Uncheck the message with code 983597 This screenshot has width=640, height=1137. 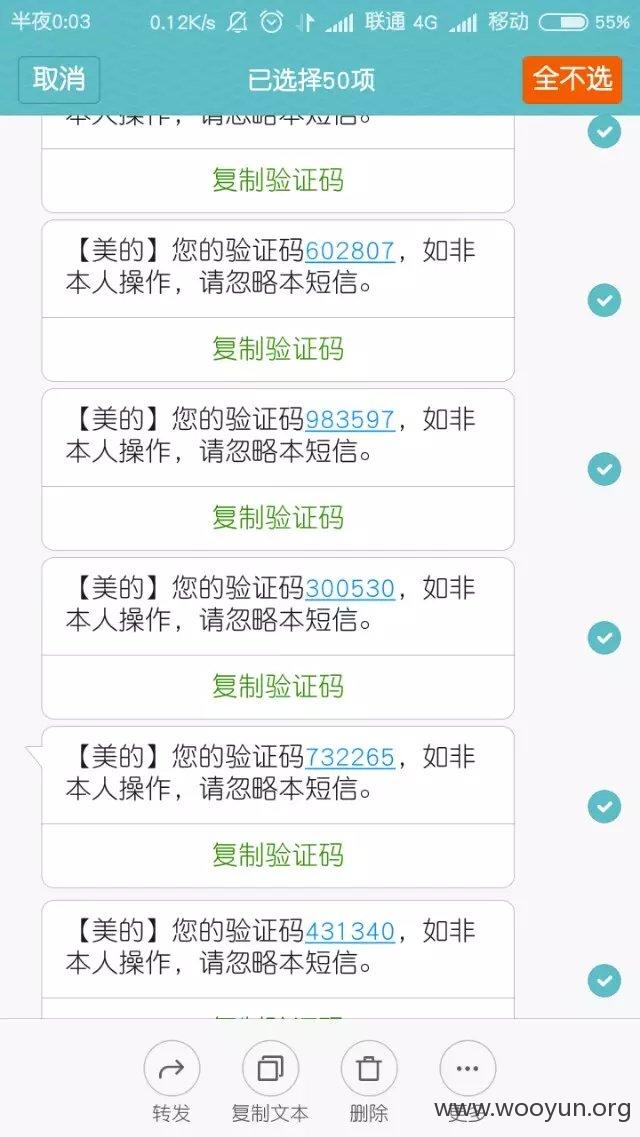(604, 469)
